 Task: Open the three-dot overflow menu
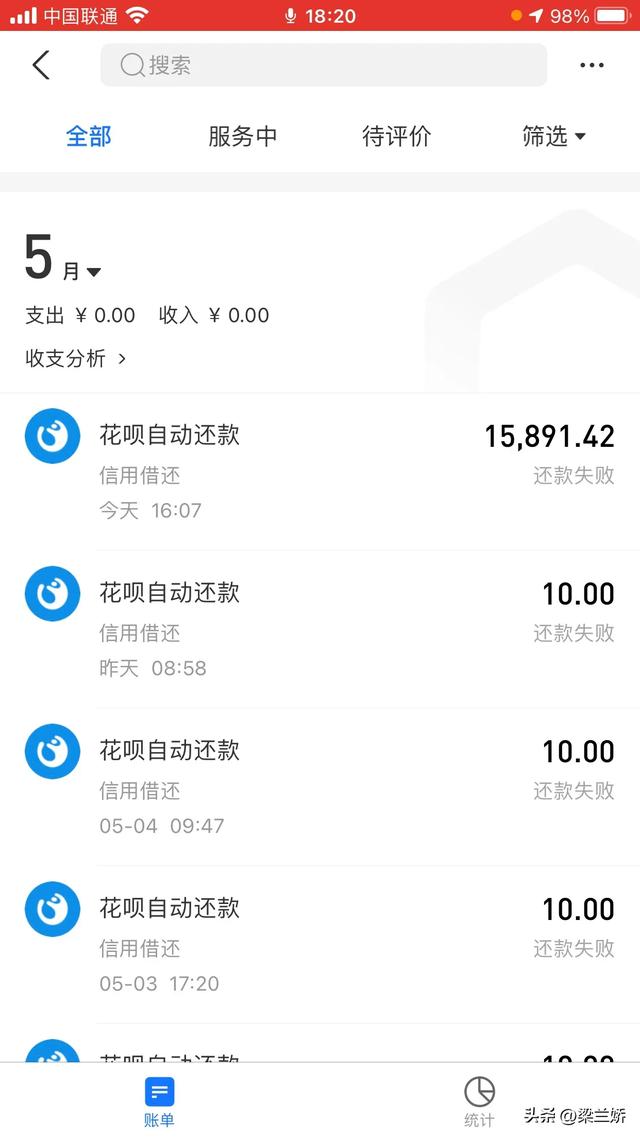pyautogui.click(x=592, y=66)
